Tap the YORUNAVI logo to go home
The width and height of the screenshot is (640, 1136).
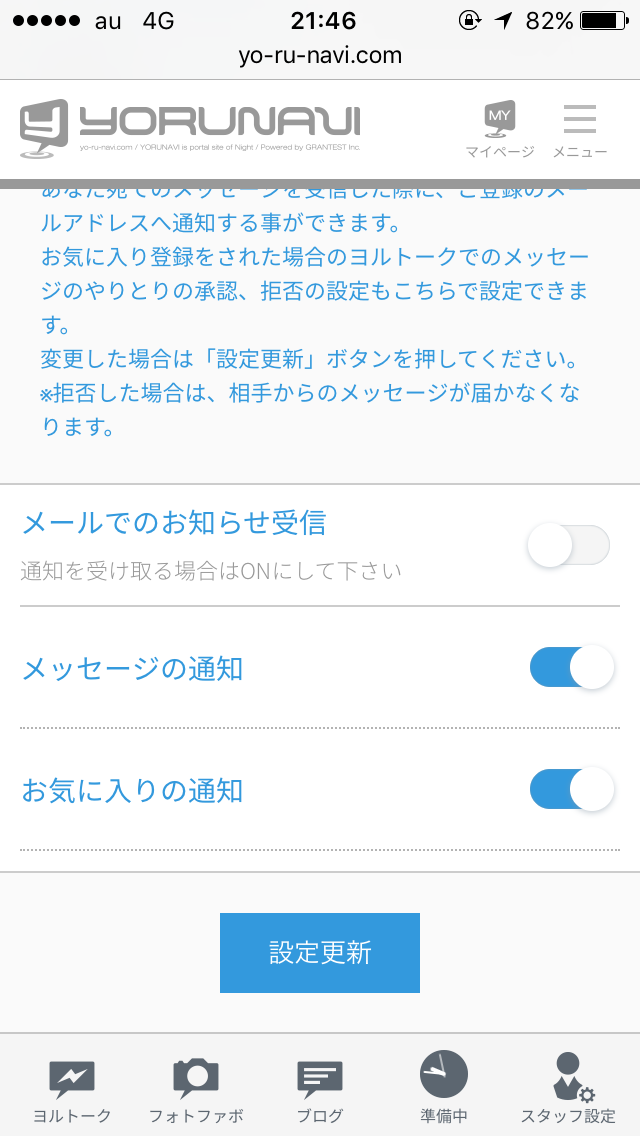point(190,128)
